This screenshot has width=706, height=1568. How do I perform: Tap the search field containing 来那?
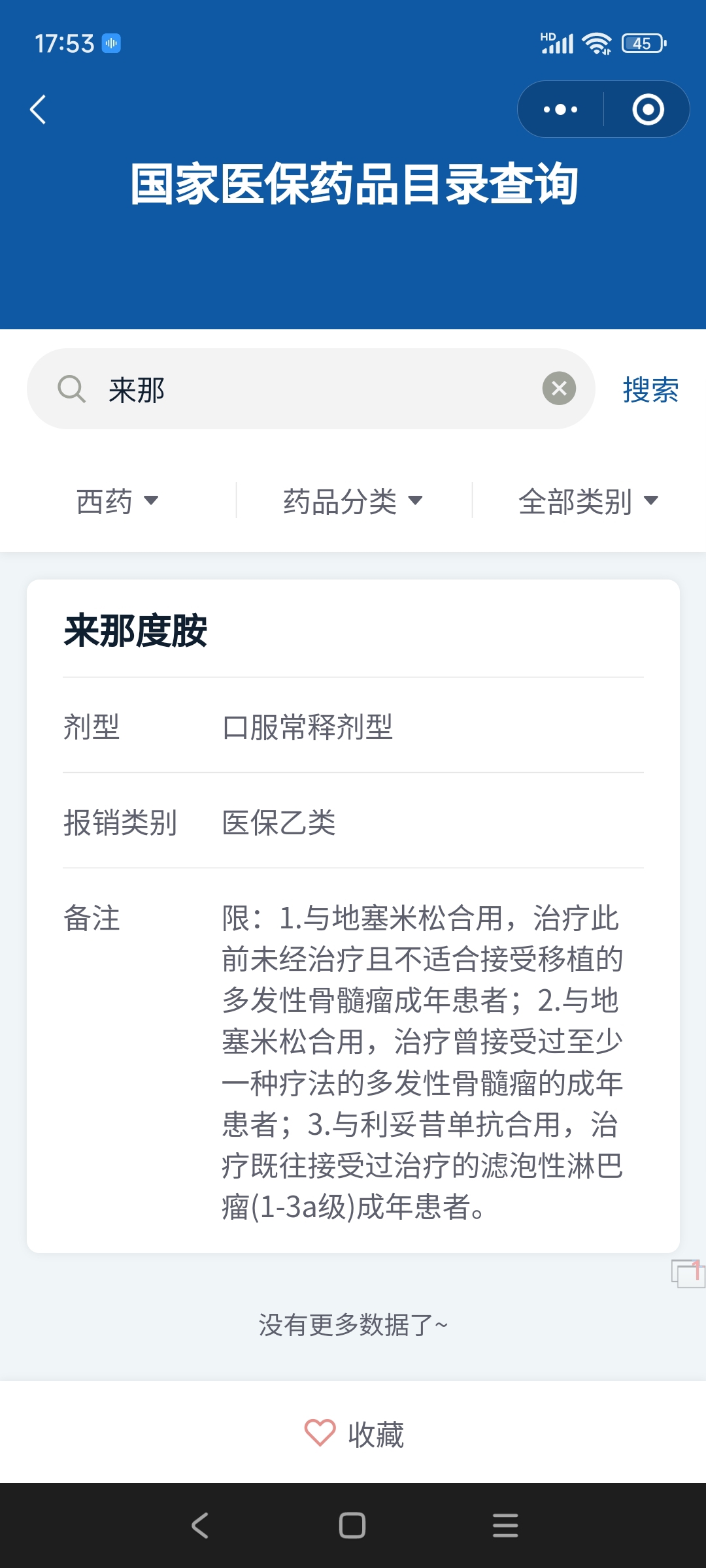(x=311, y=389)
